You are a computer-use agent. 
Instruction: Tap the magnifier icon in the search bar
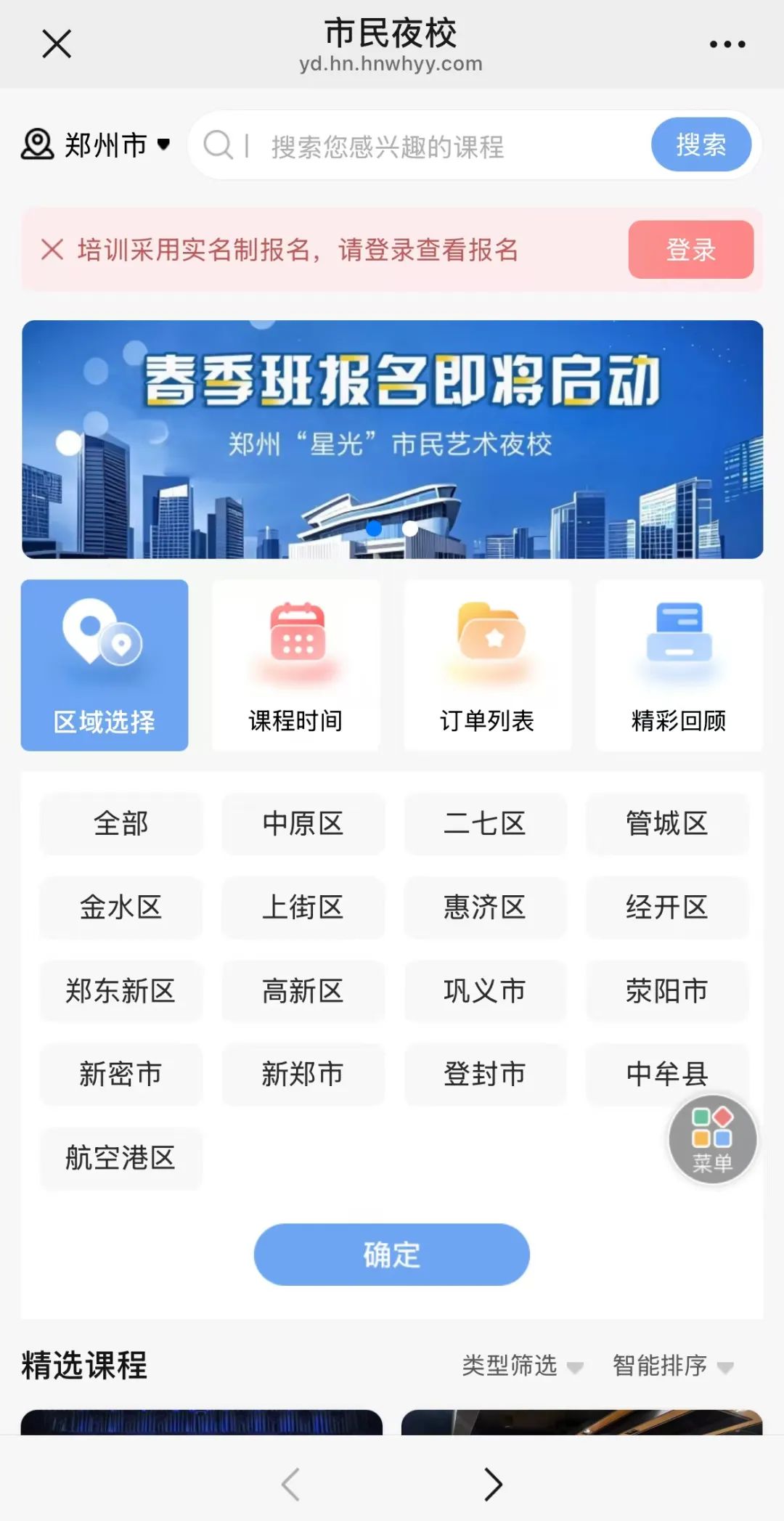click(220, 144)
